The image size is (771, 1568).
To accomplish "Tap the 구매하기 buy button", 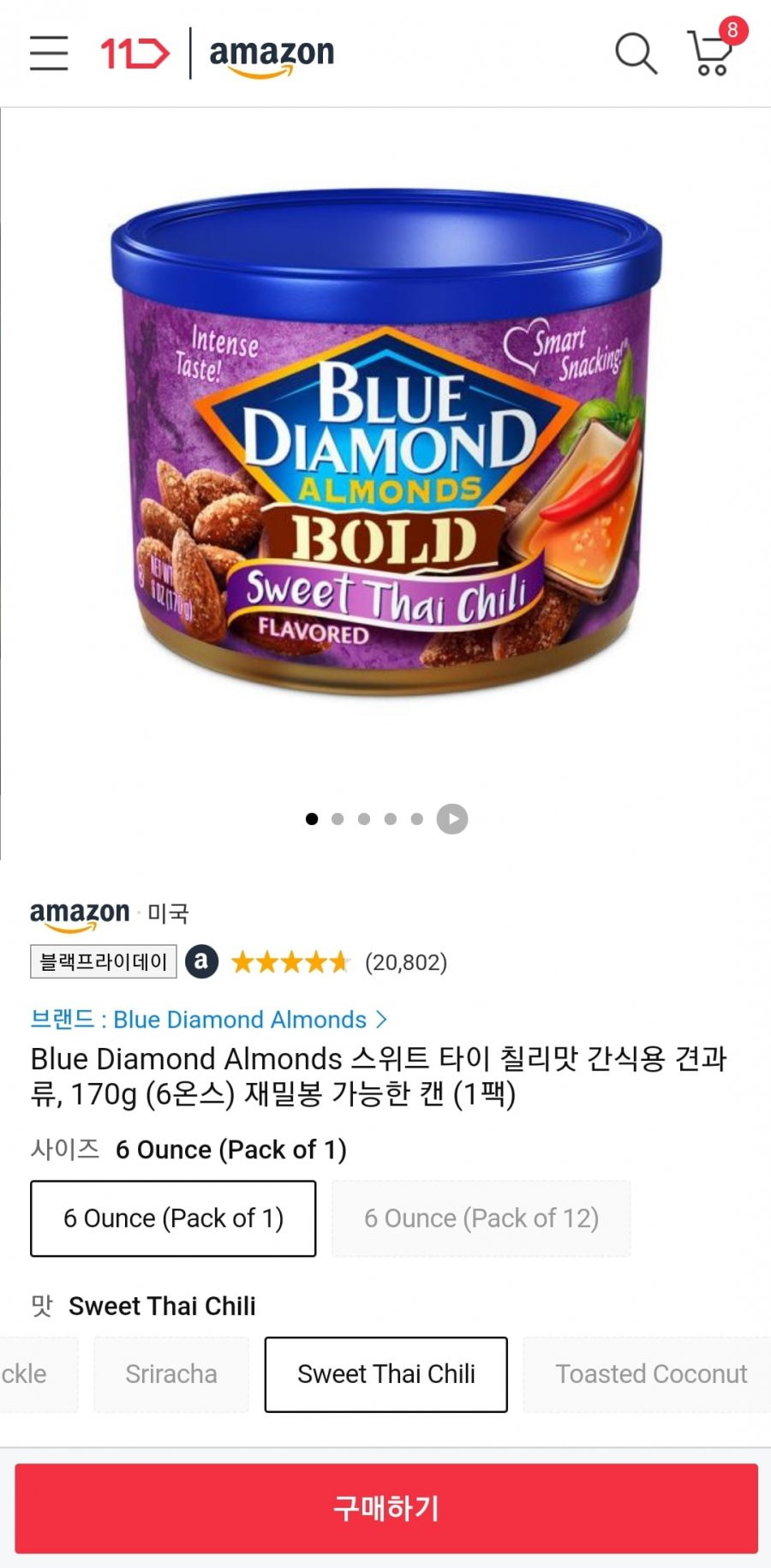I will [385, 1508].
